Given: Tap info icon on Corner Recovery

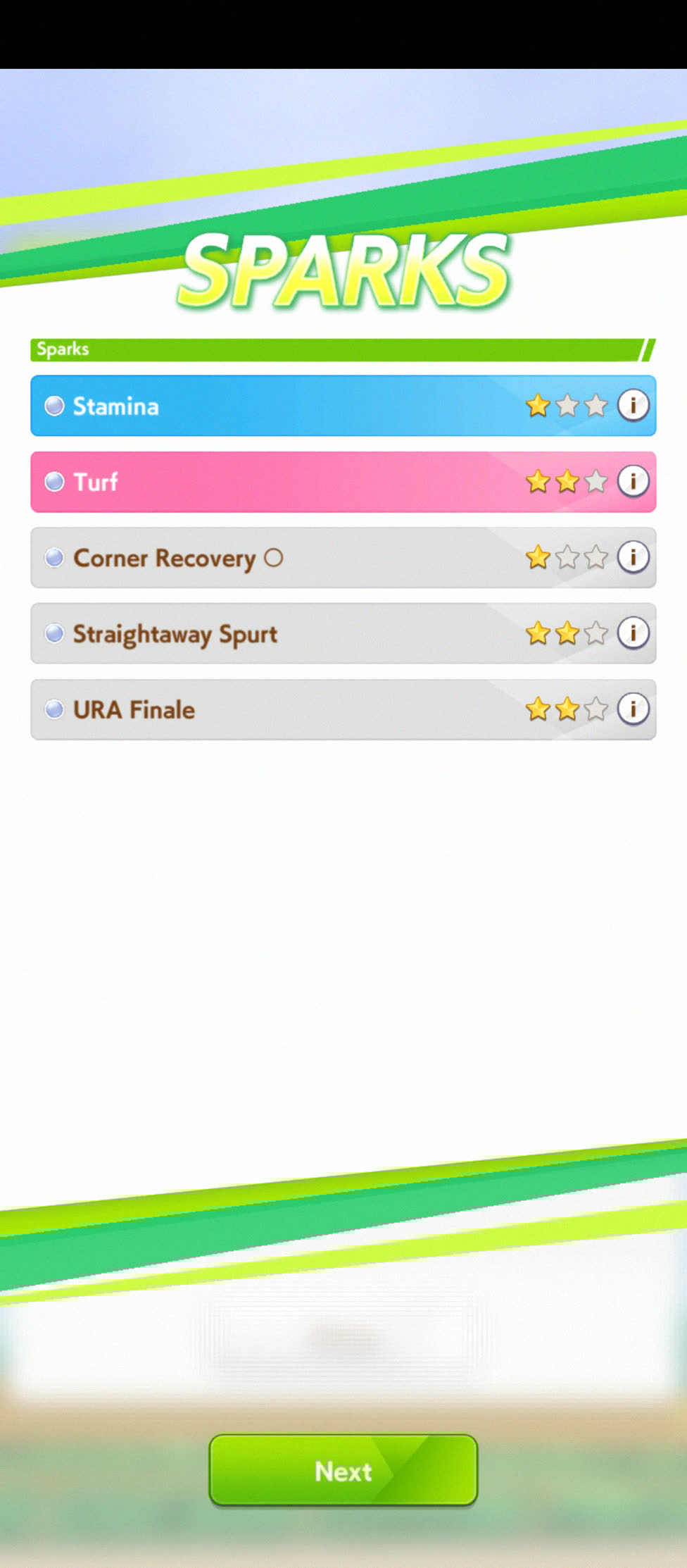Looking at the screenshot, I should pyautogui.click(x=633, y=557).
